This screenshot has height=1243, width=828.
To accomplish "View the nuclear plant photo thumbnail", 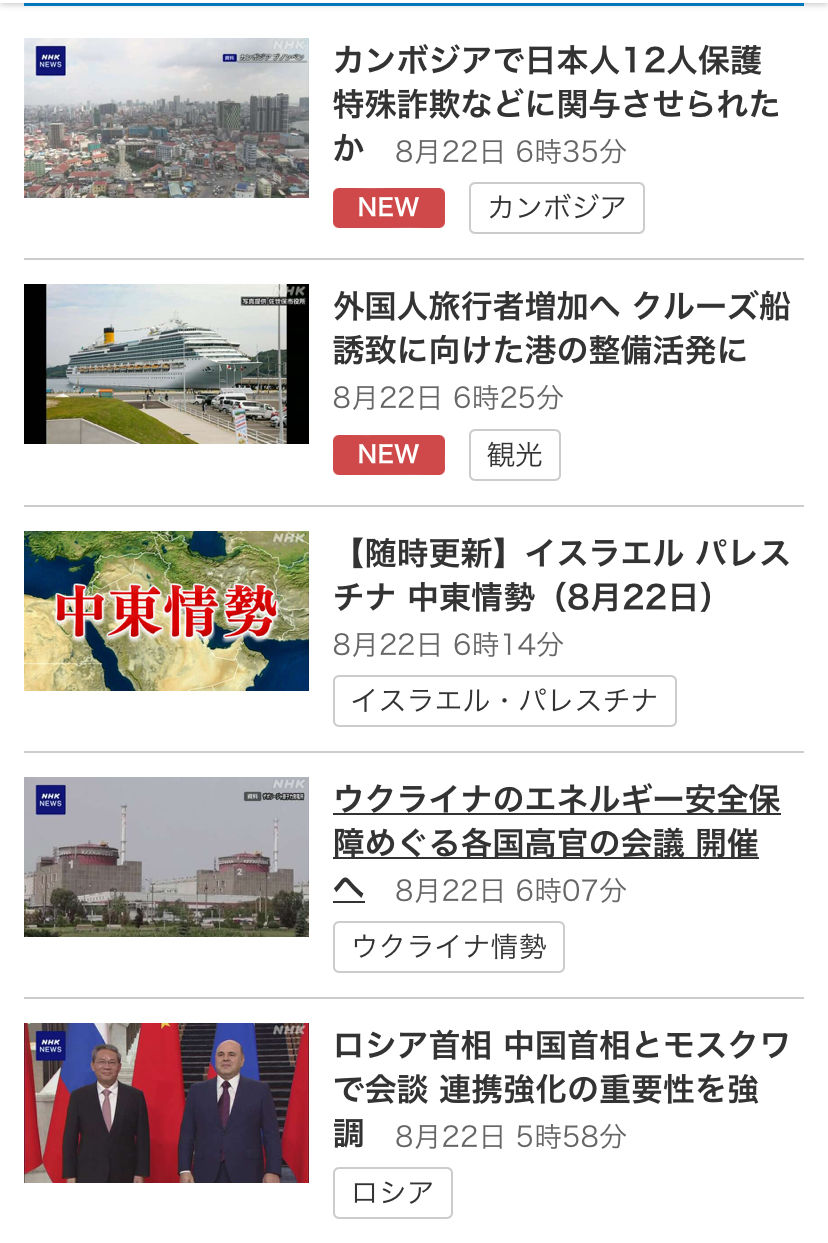I will pyautogui.click(x=166, y=857).
